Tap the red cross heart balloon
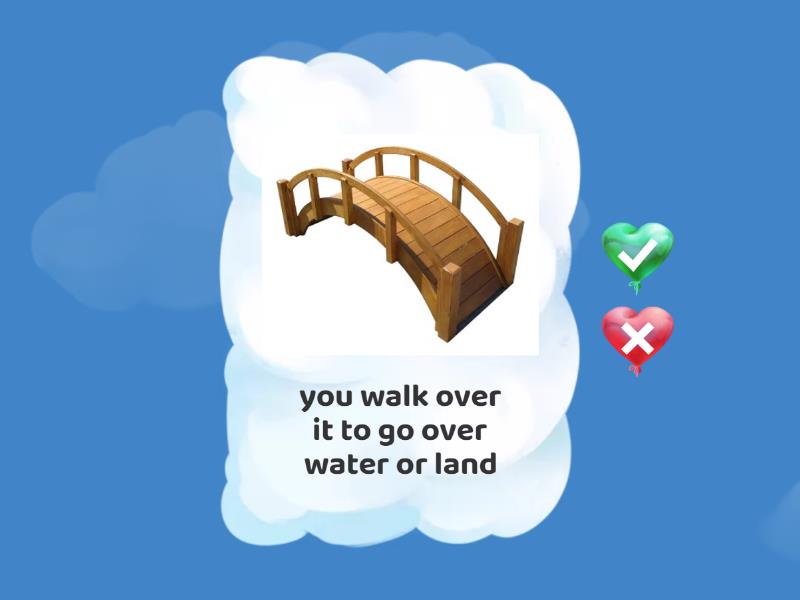Image resolution: width=800 pixels, height=600 pixels. (x=637, y=336)
